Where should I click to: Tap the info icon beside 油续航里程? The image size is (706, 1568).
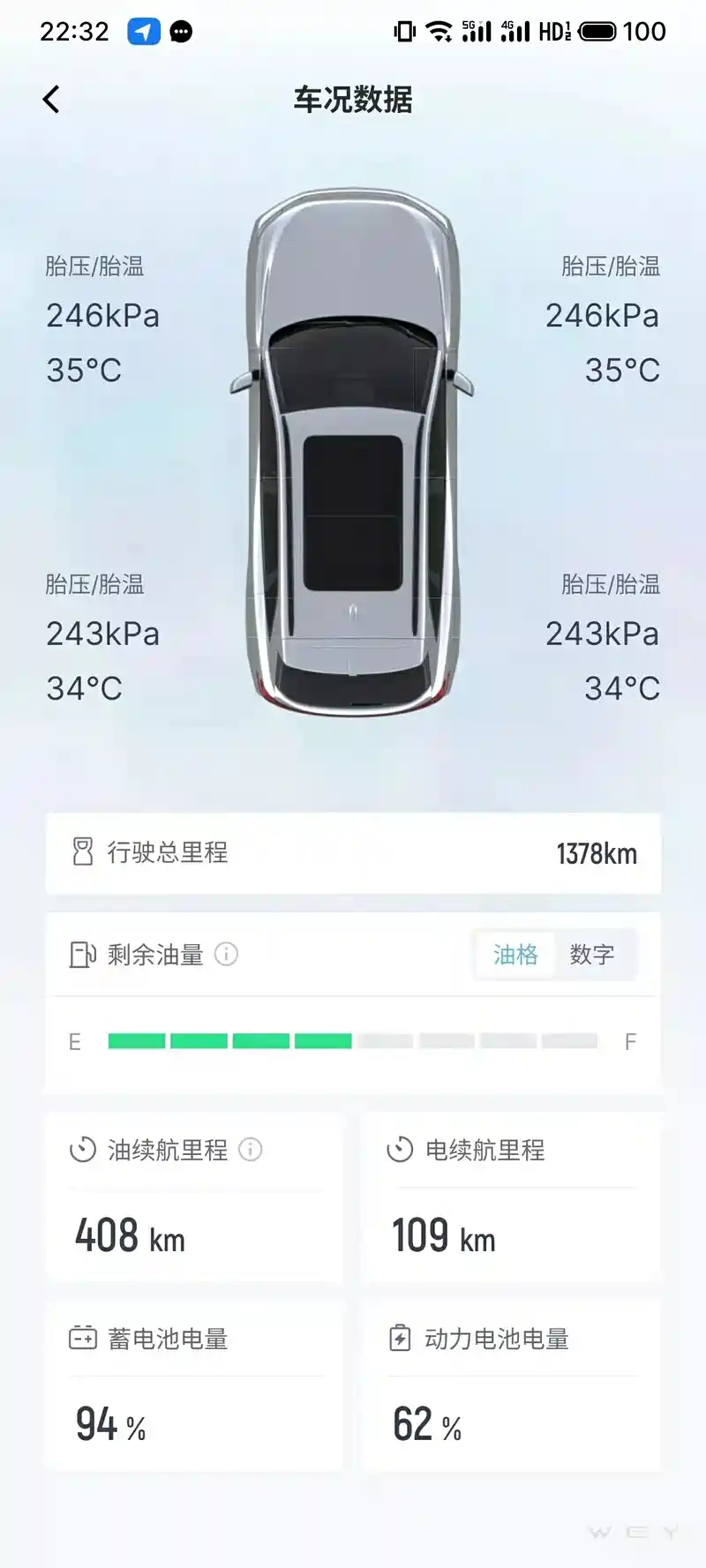251,1150
